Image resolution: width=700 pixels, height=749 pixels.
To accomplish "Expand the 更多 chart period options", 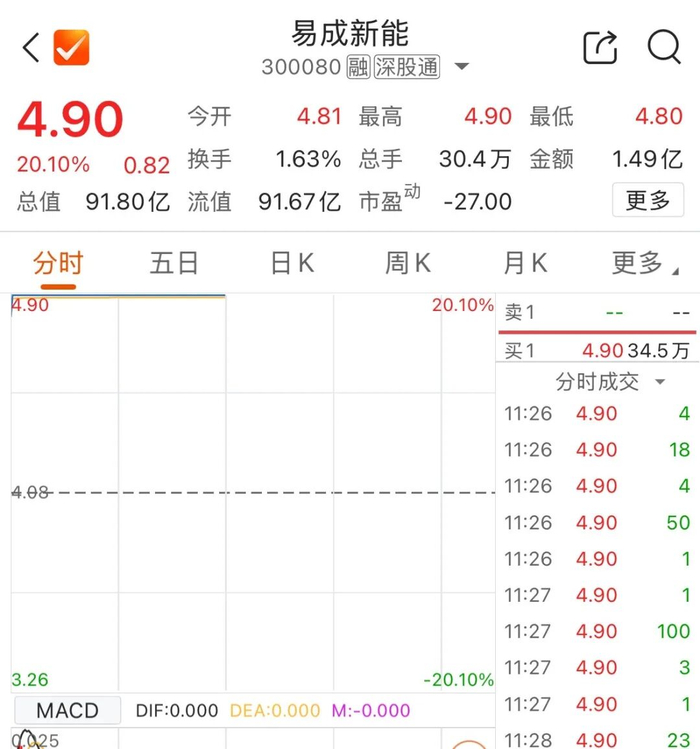I will coord(645,263).
